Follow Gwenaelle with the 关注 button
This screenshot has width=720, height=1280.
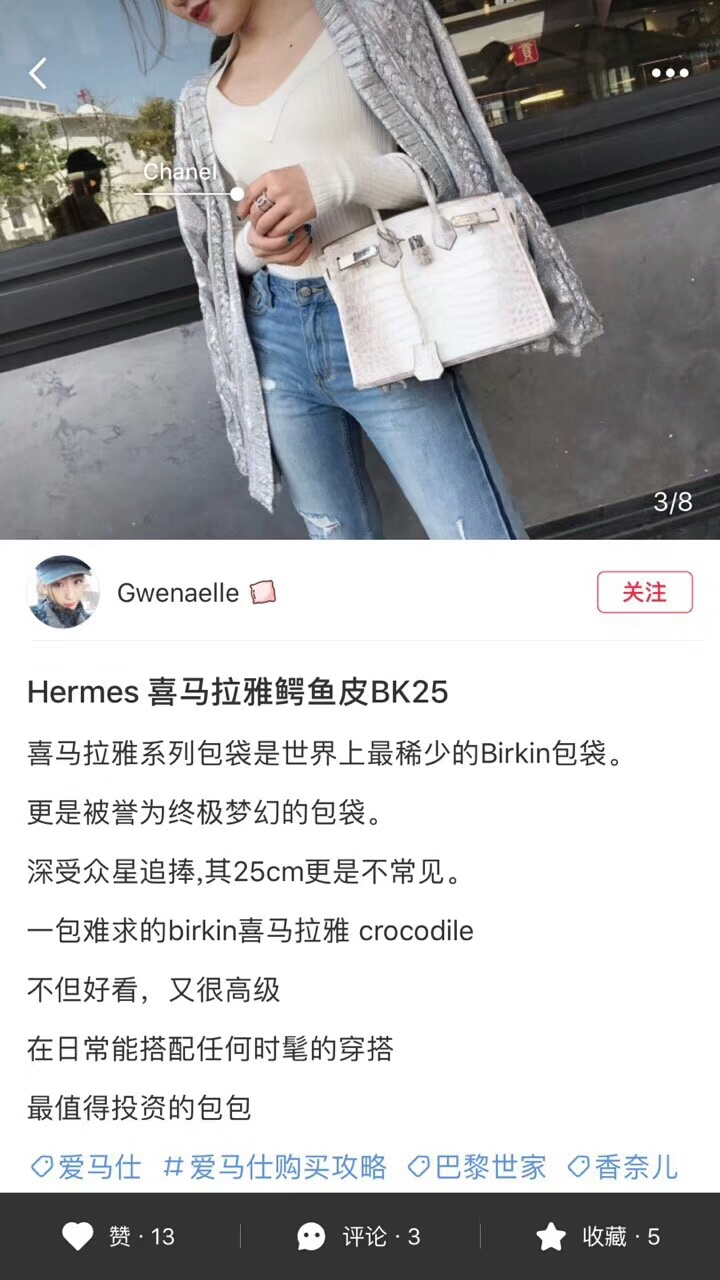tap(644, 592)
